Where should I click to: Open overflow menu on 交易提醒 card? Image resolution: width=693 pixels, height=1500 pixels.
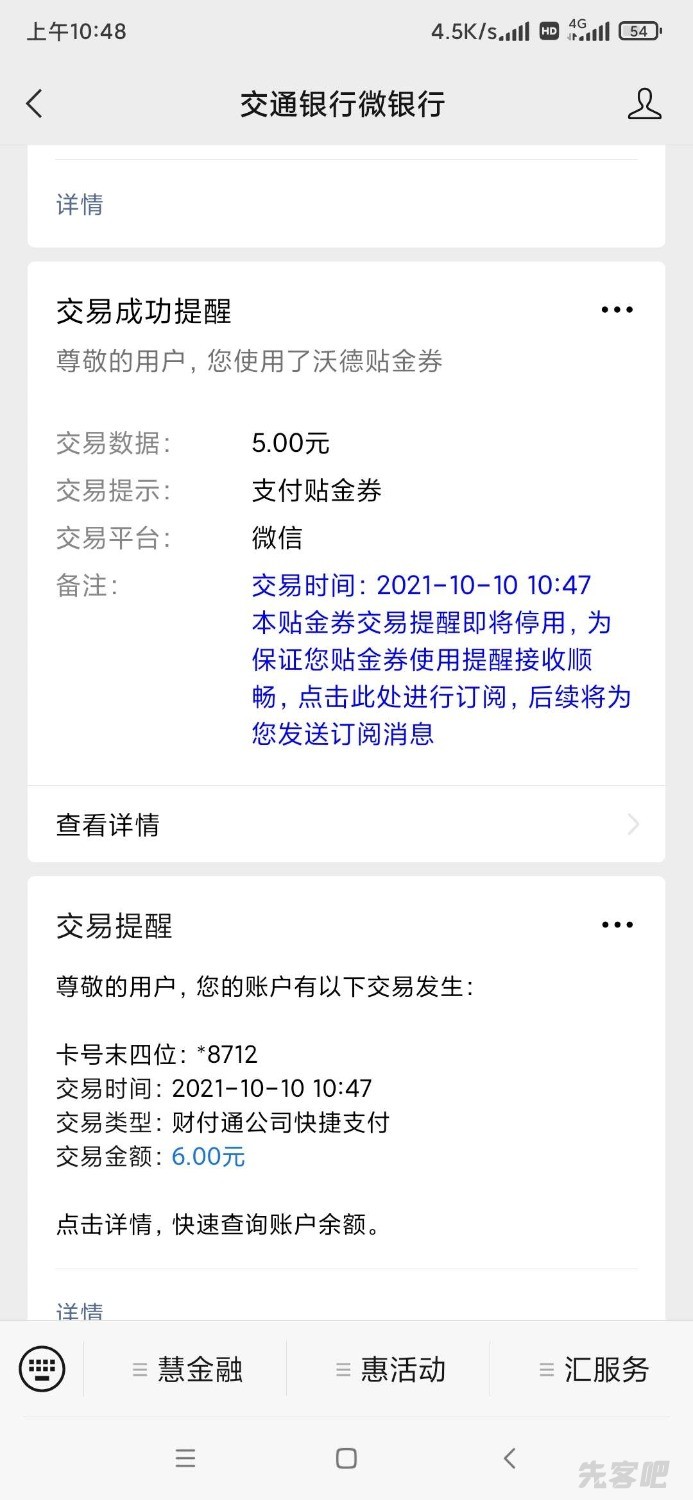[617, 925]
